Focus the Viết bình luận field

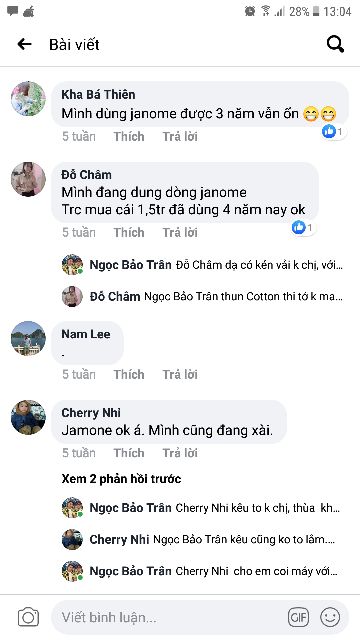[169, 617]
